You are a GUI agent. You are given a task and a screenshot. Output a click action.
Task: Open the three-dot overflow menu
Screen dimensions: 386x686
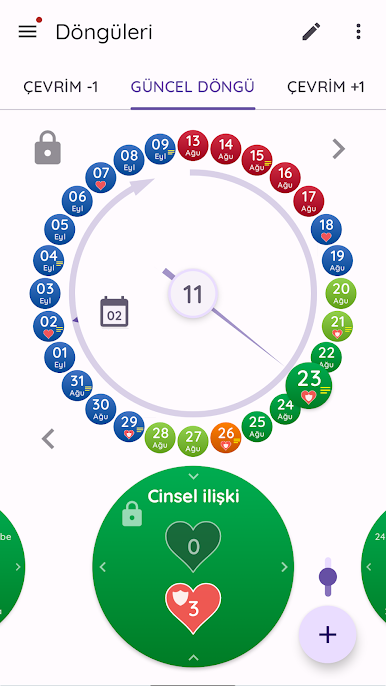[358, 32]
